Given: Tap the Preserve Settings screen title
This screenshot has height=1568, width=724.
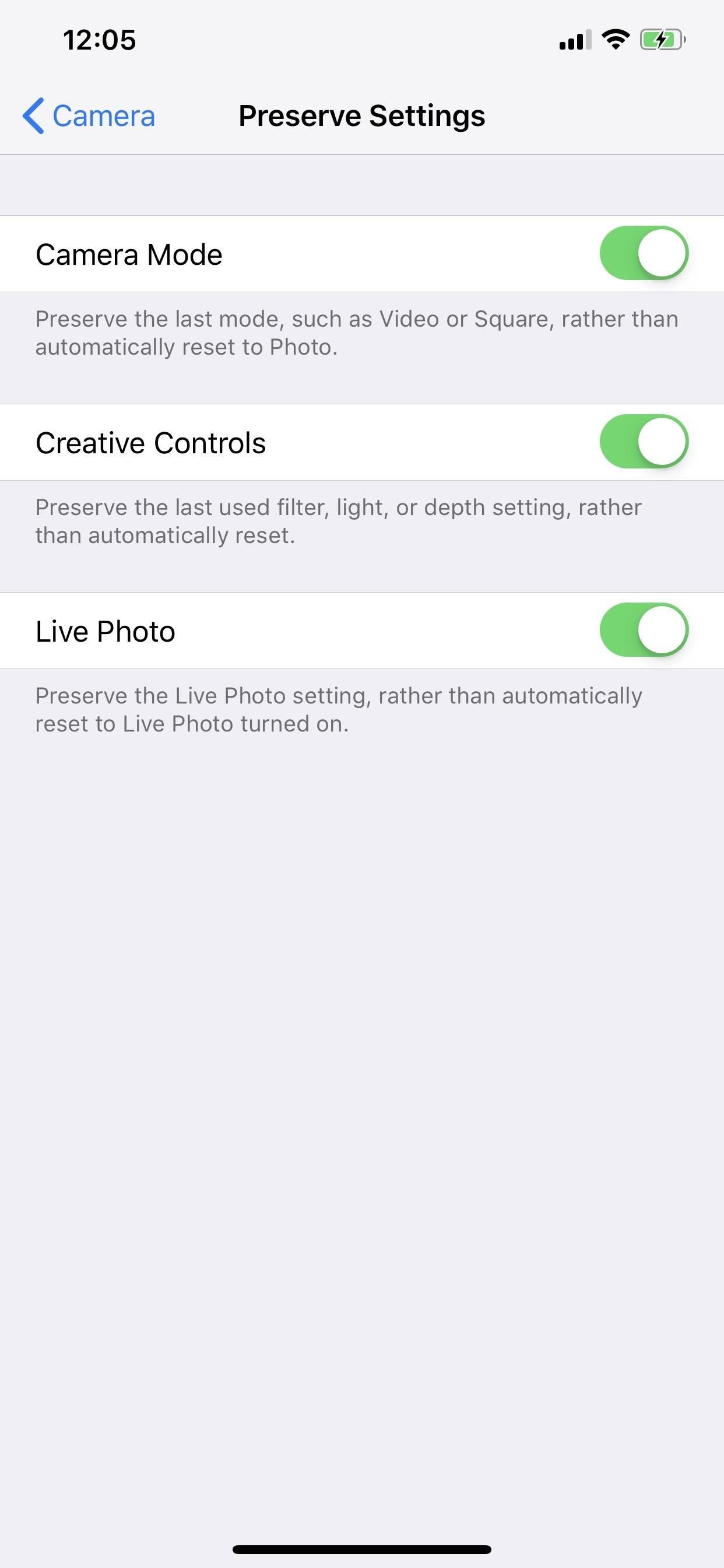Looking at the screenshot, I should click(361, 116).
